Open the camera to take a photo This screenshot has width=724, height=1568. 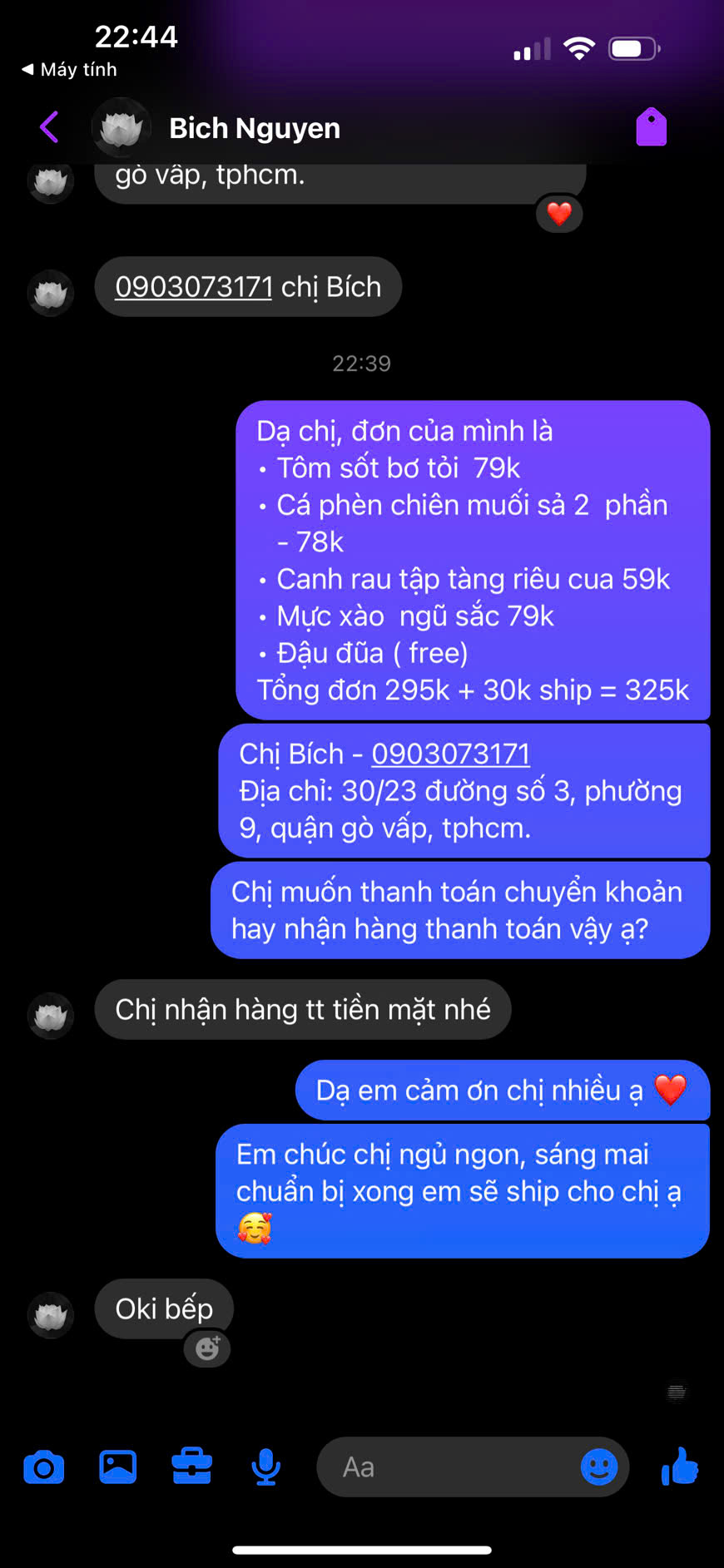(44, 1467)
